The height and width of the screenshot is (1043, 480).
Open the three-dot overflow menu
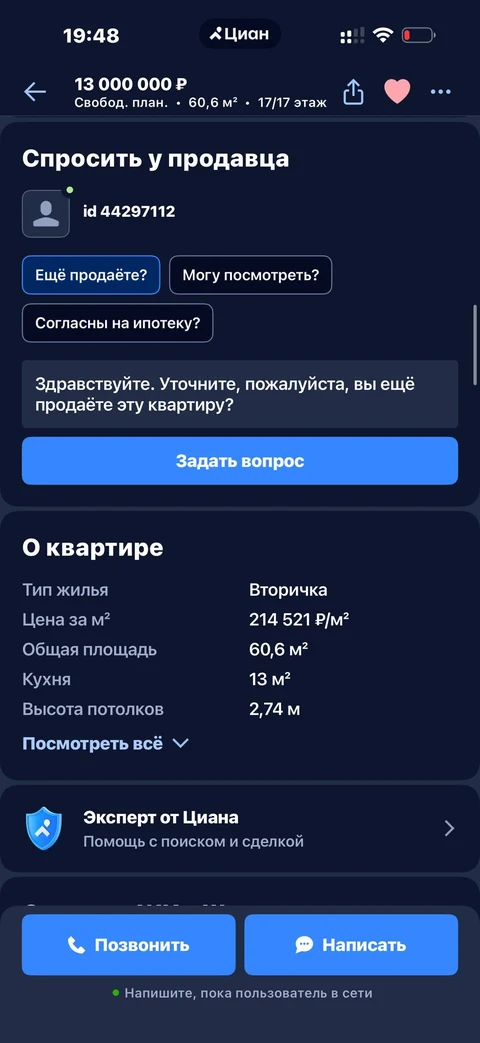pyautogui.click(x=441, y=92)
